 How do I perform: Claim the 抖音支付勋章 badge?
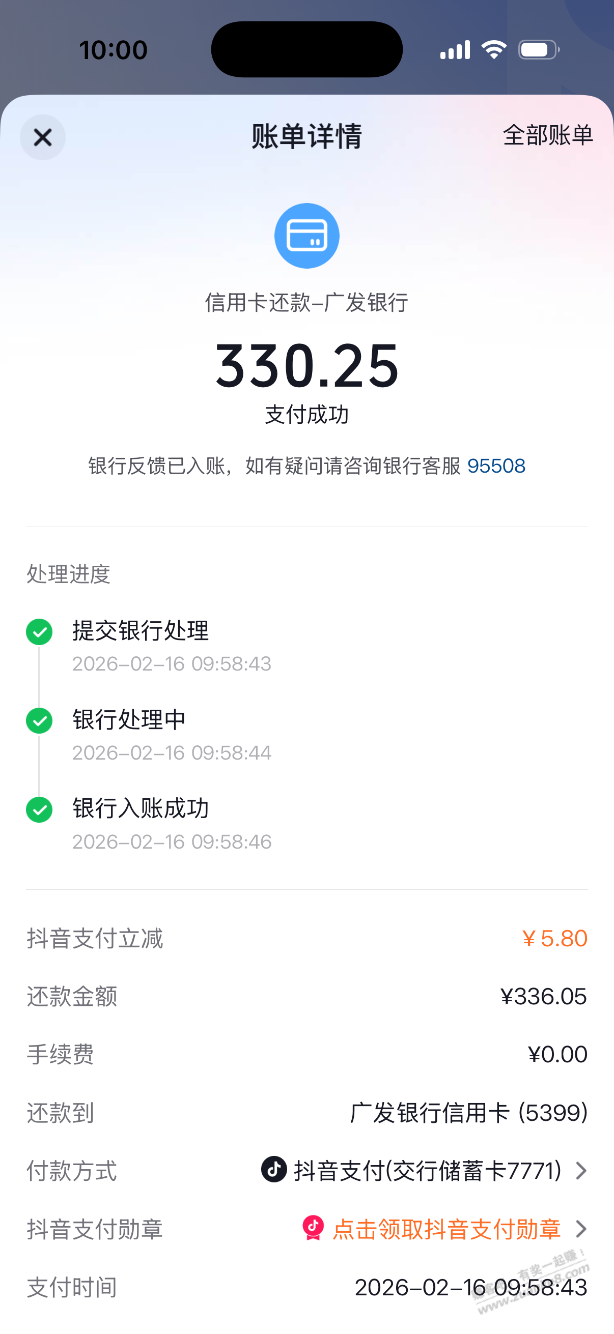tap(446, 1228)
